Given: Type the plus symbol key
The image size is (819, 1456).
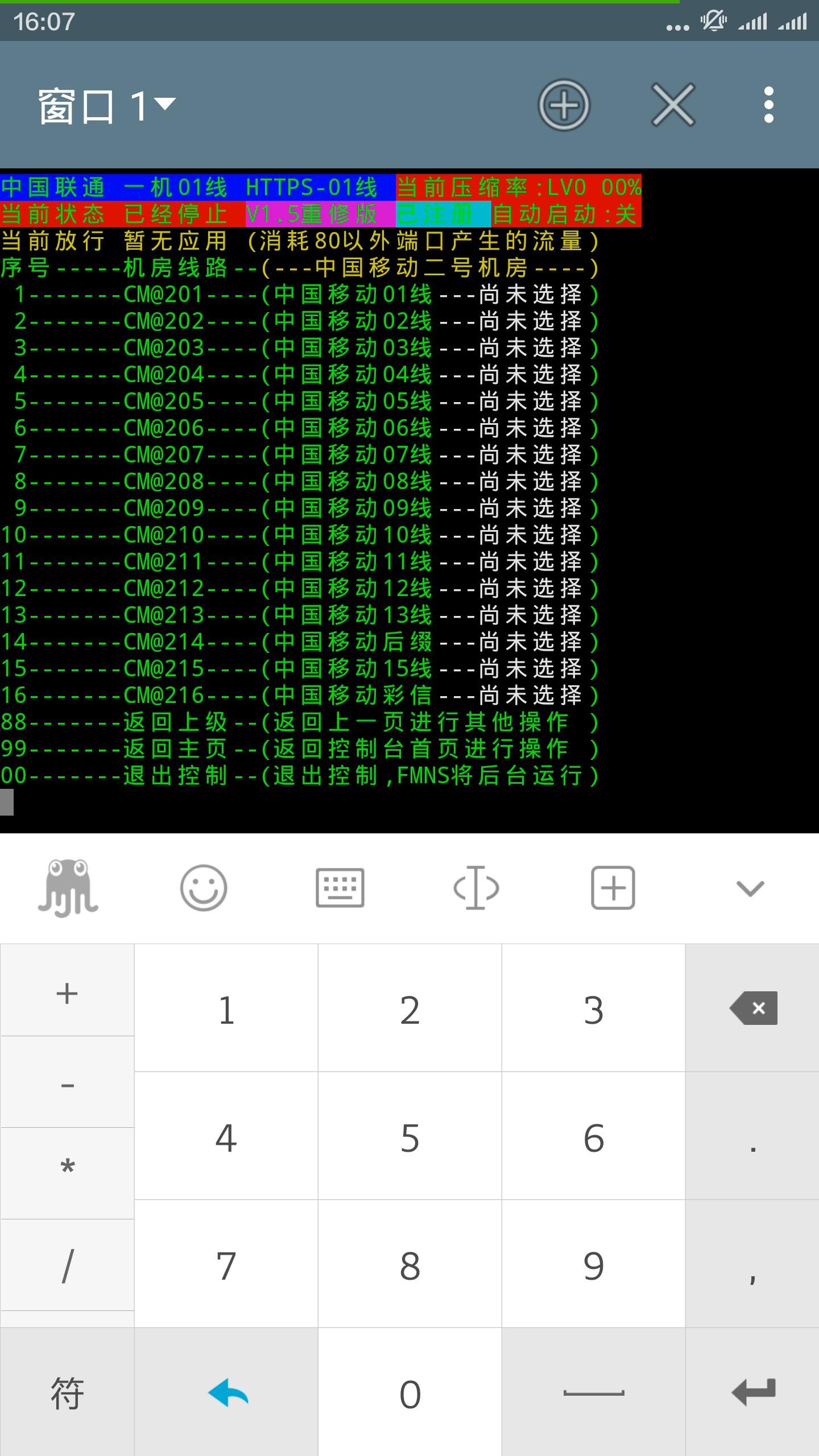Looking at the screenshot, I should [67, 991].
